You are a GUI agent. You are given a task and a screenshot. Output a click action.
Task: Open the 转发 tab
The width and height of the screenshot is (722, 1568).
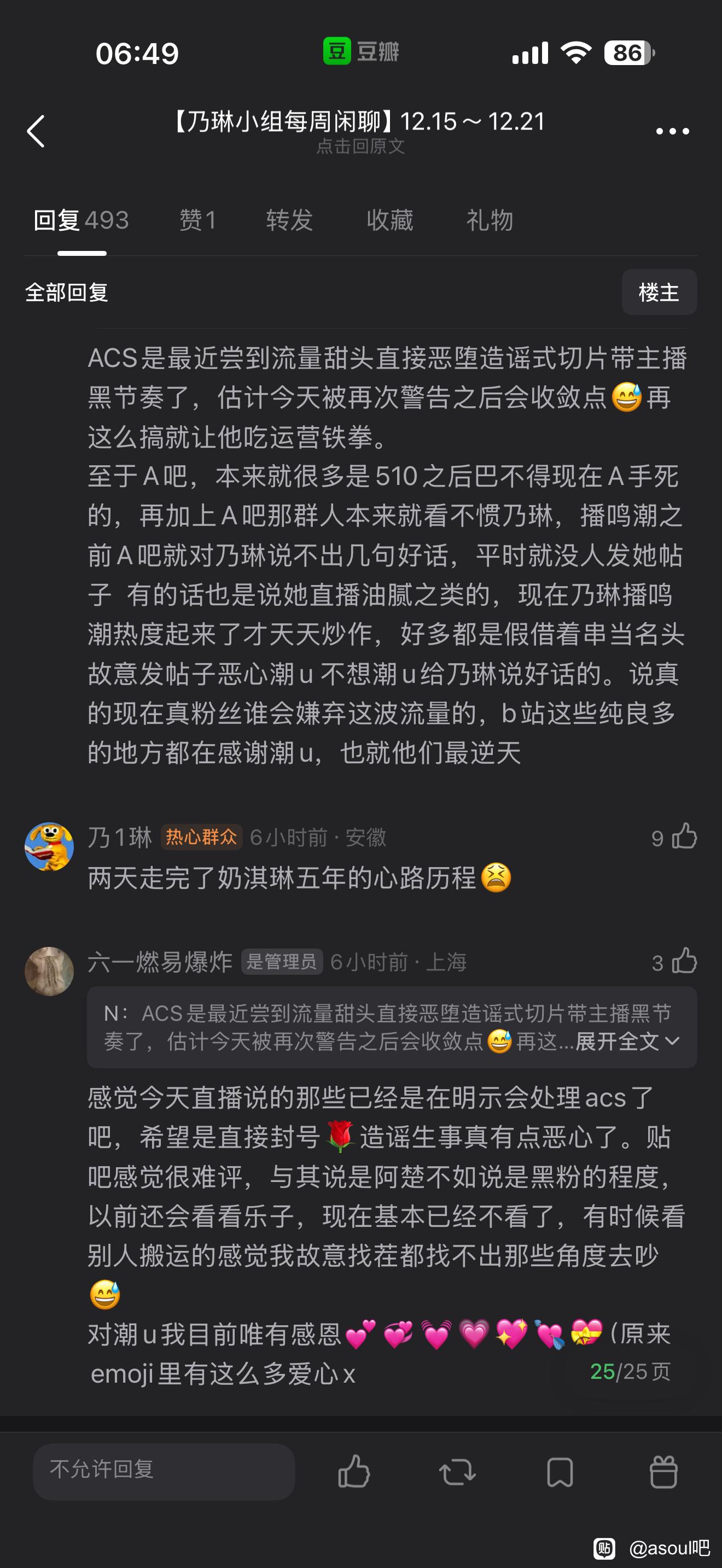[x=289, y=220]
